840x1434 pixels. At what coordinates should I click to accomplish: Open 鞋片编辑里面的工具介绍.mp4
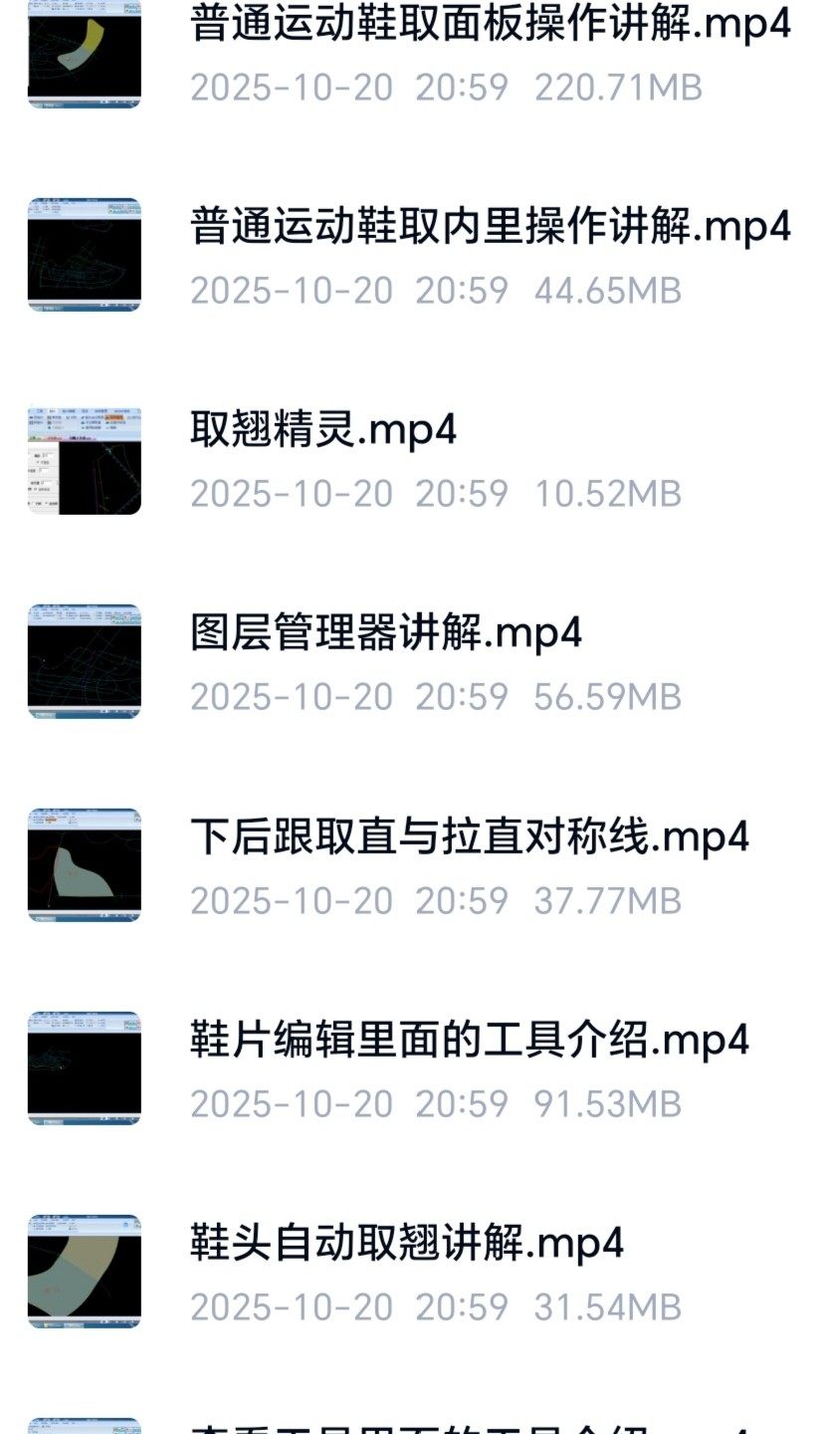tap(469, 1041)
